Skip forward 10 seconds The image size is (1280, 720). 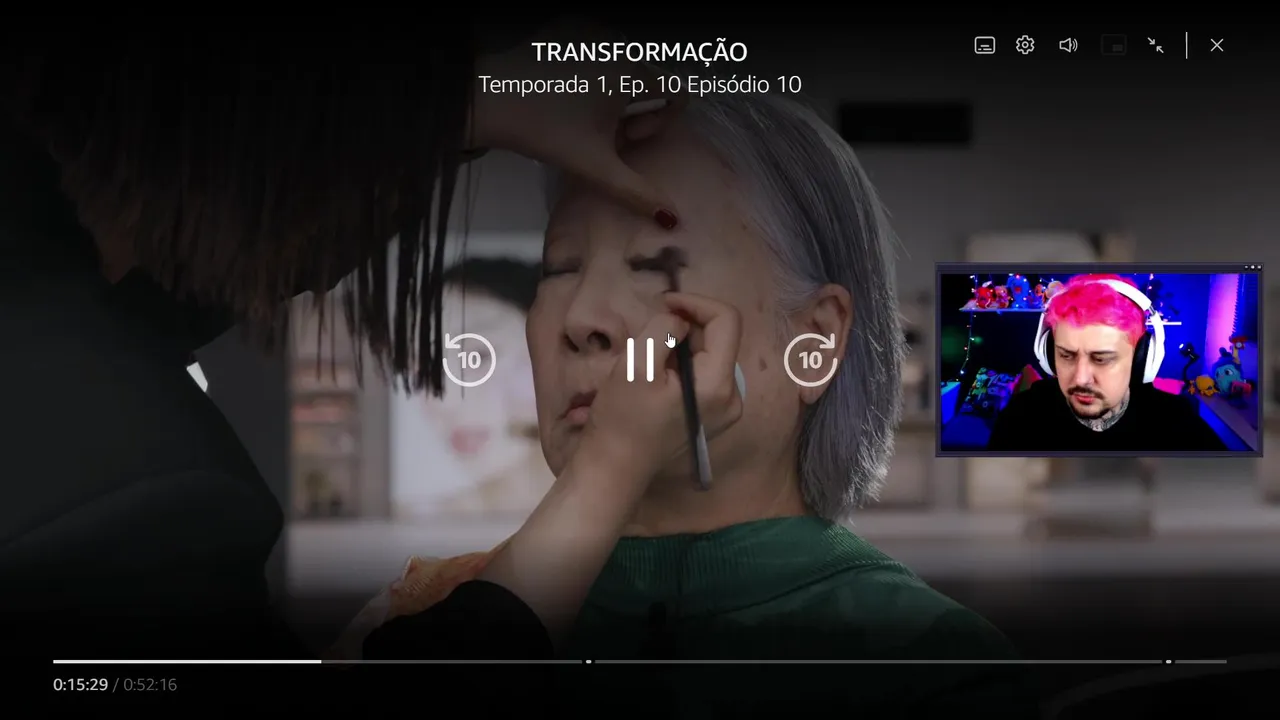tap(810, 360)
